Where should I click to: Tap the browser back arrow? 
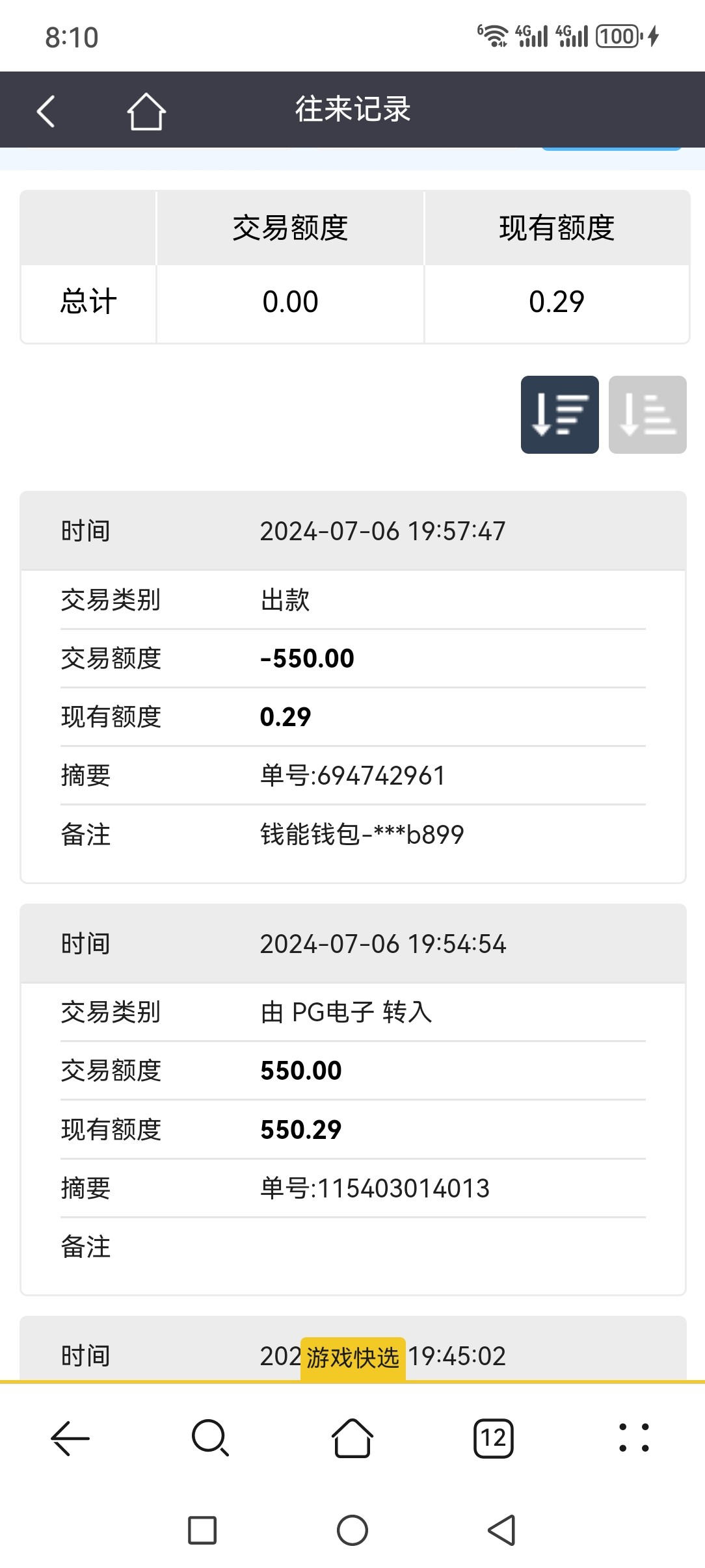(x=70, y=1437)
